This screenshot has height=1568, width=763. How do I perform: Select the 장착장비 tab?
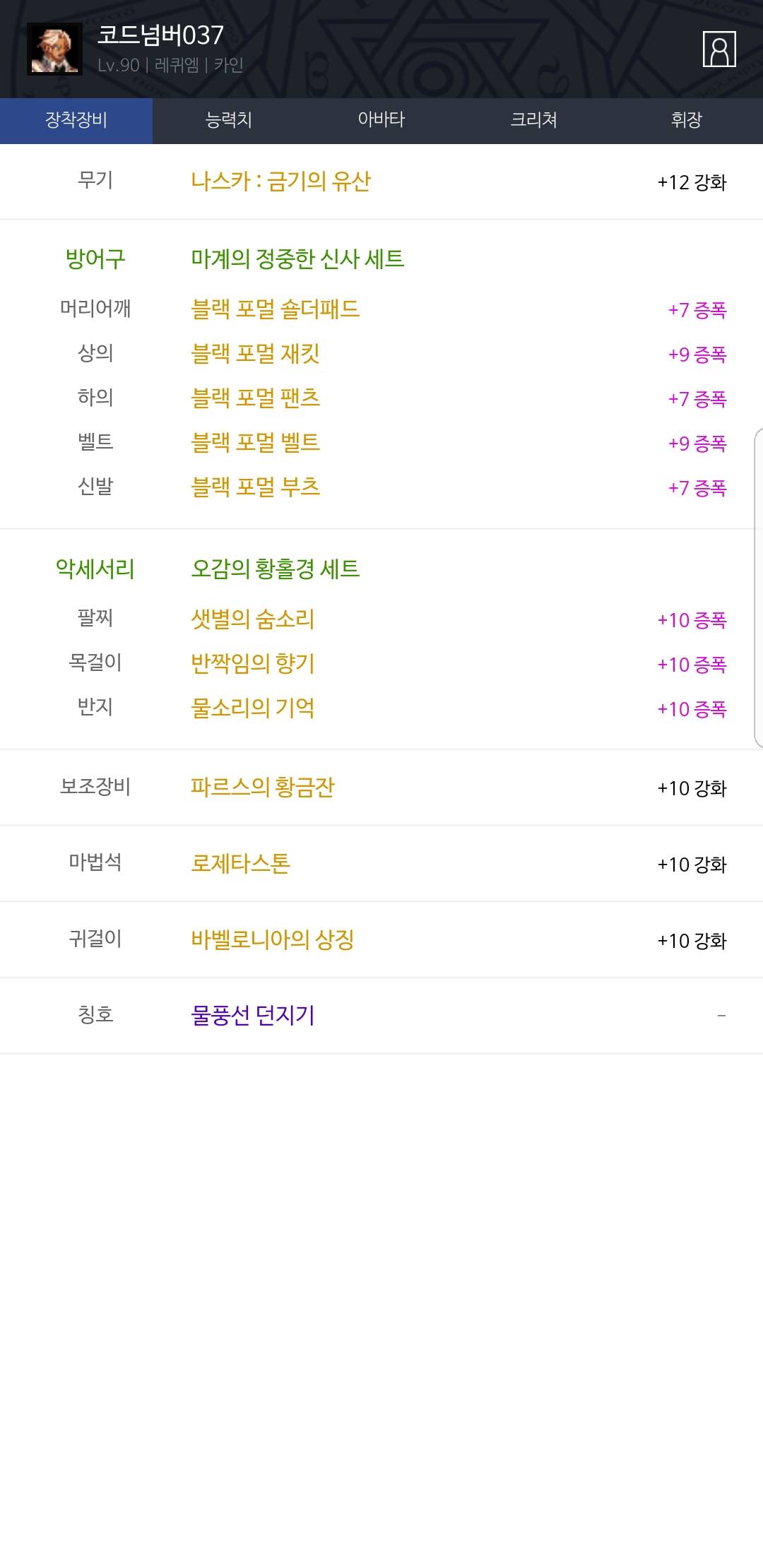coord(76,120)
